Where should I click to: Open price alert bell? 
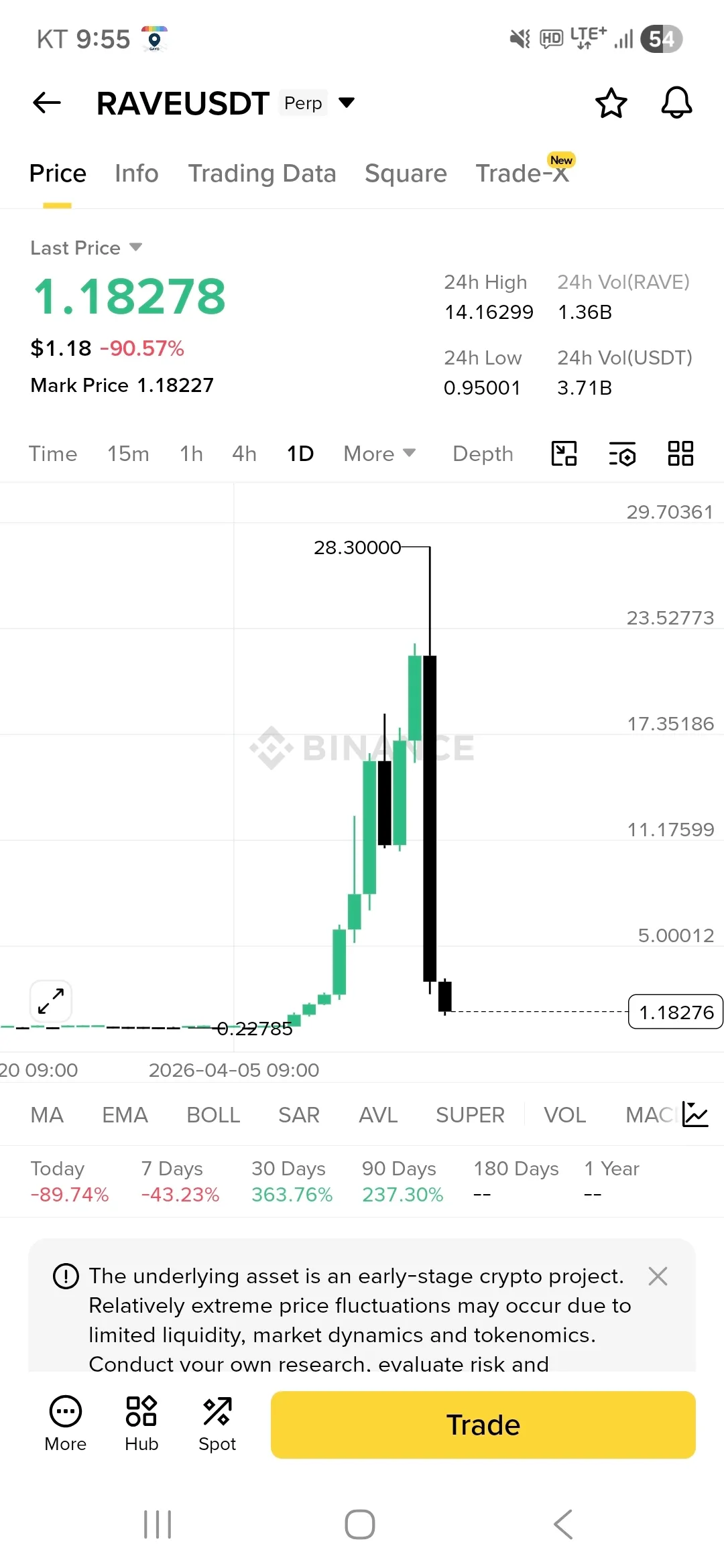pos(676,103)
